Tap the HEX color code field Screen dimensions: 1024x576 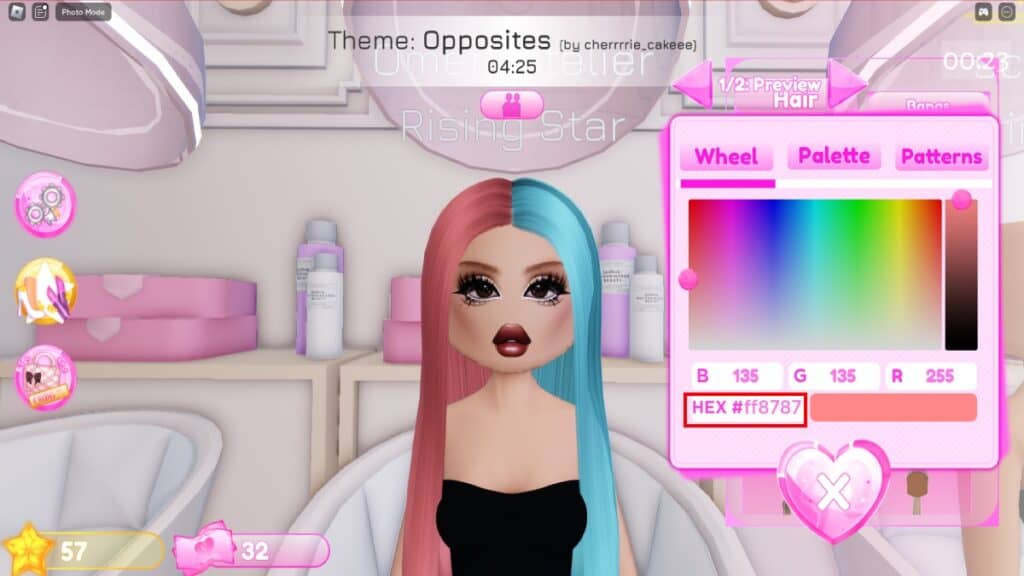(x=745, y=408)
